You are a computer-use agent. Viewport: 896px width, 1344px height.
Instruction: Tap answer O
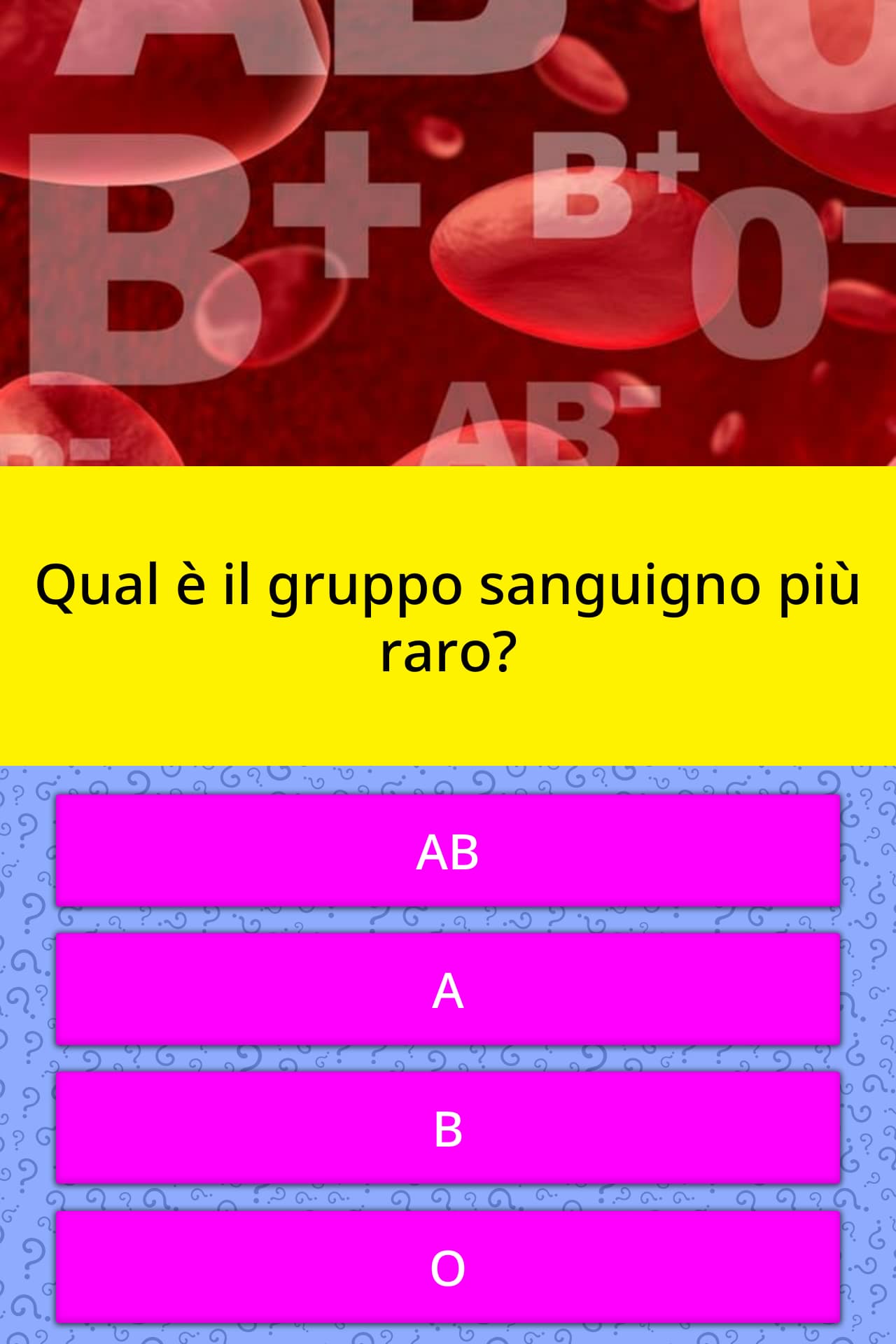448,1267
